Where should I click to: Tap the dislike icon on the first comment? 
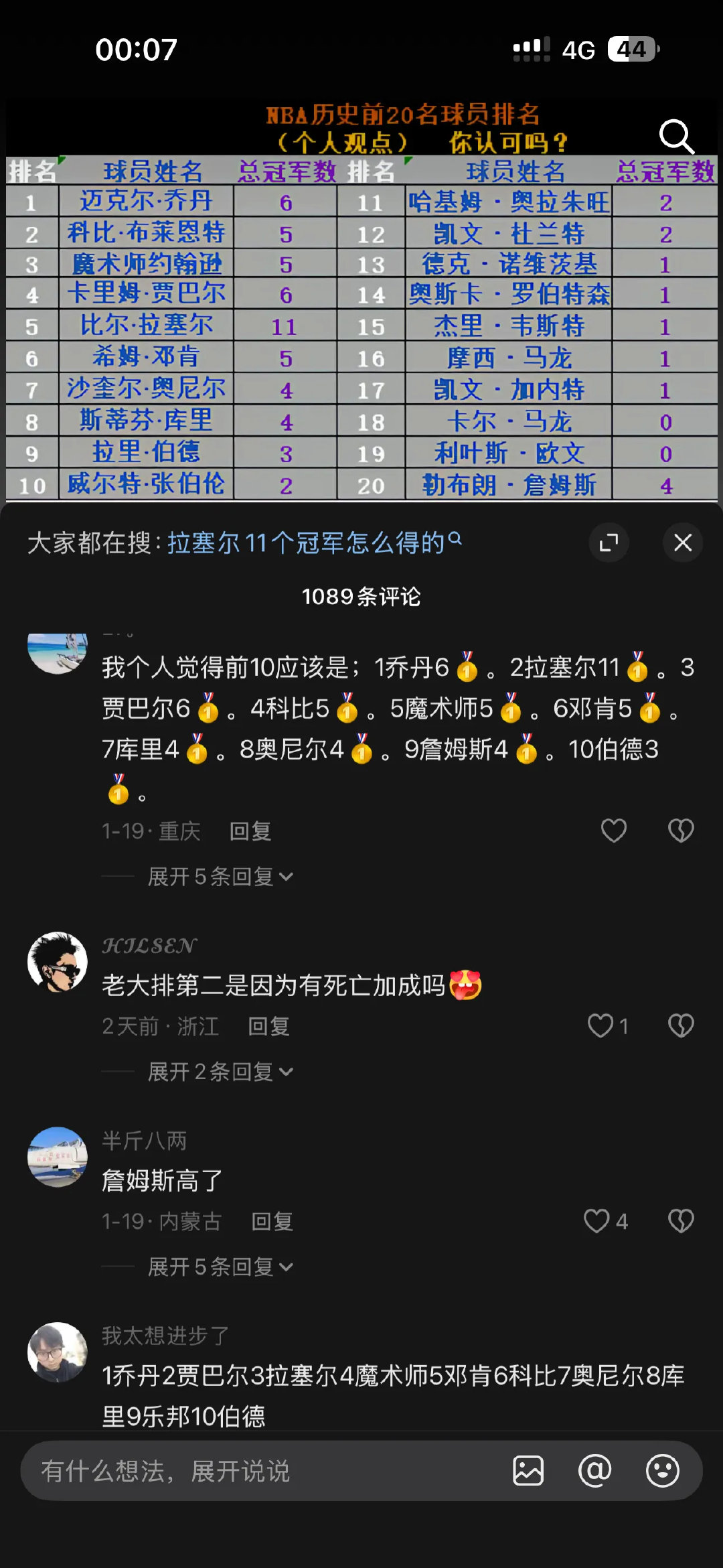point(681,829)
